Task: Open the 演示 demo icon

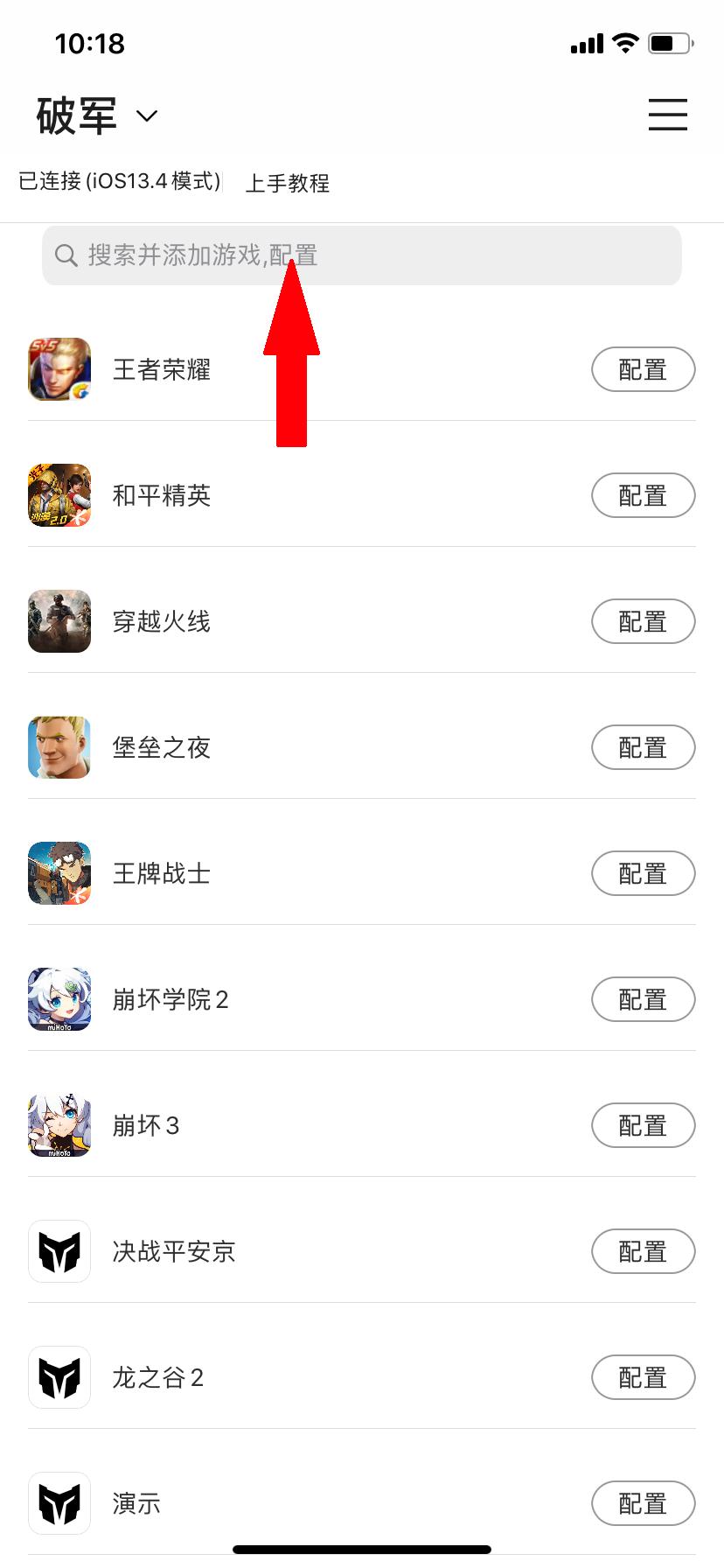Action: point(59,1503)
